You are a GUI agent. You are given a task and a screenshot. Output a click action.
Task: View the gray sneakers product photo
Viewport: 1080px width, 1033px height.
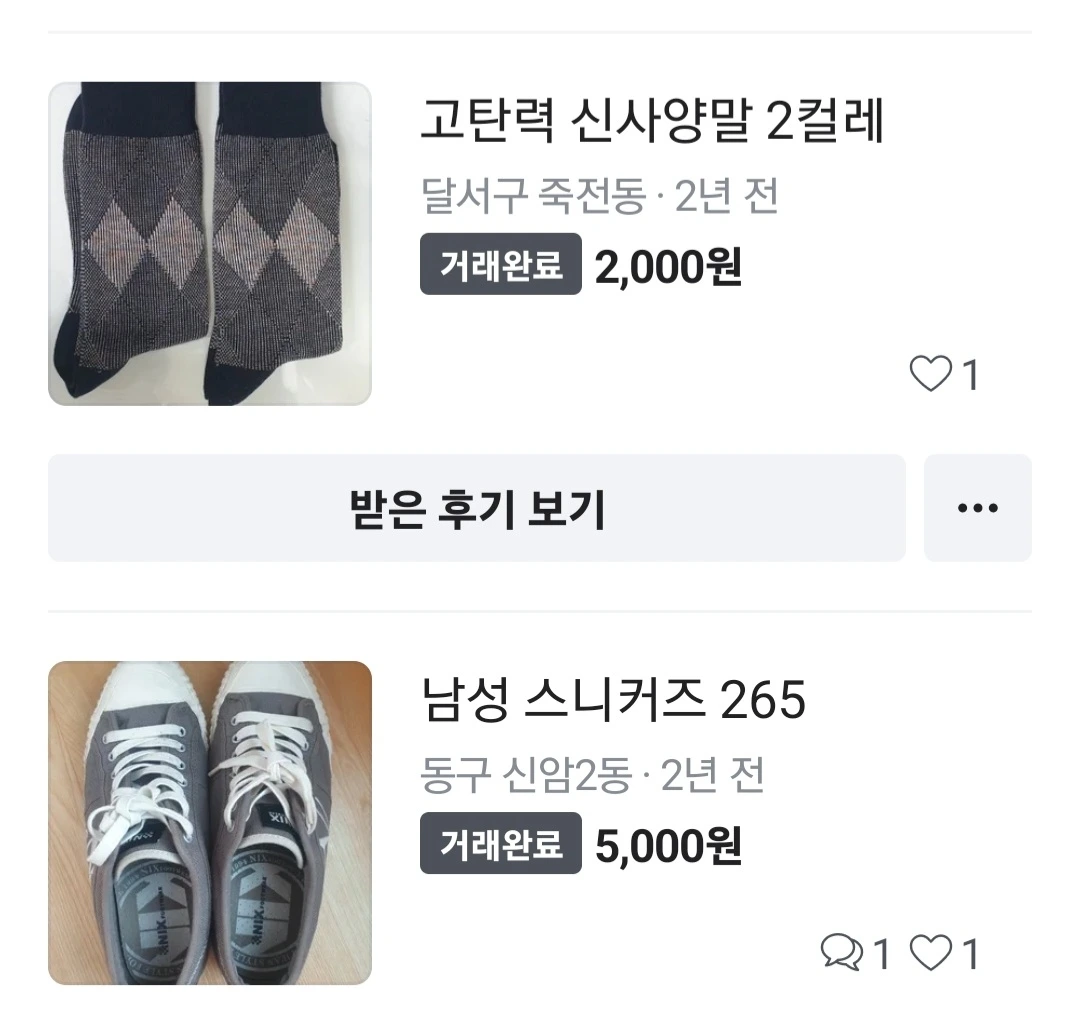pyautogui.click(x=210, y=822)
